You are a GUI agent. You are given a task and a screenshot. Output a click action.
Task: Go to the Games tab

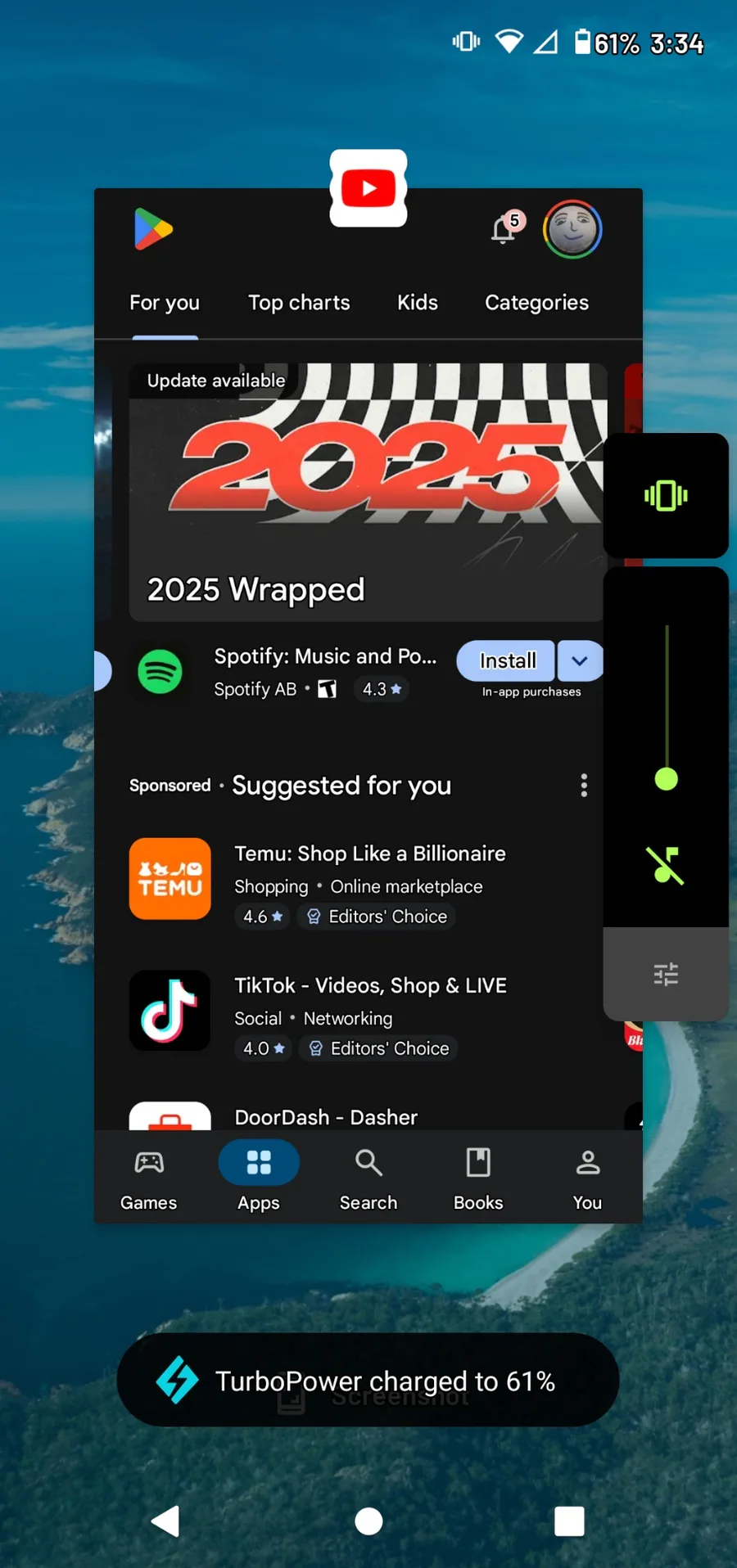[x=149, y=1178]
